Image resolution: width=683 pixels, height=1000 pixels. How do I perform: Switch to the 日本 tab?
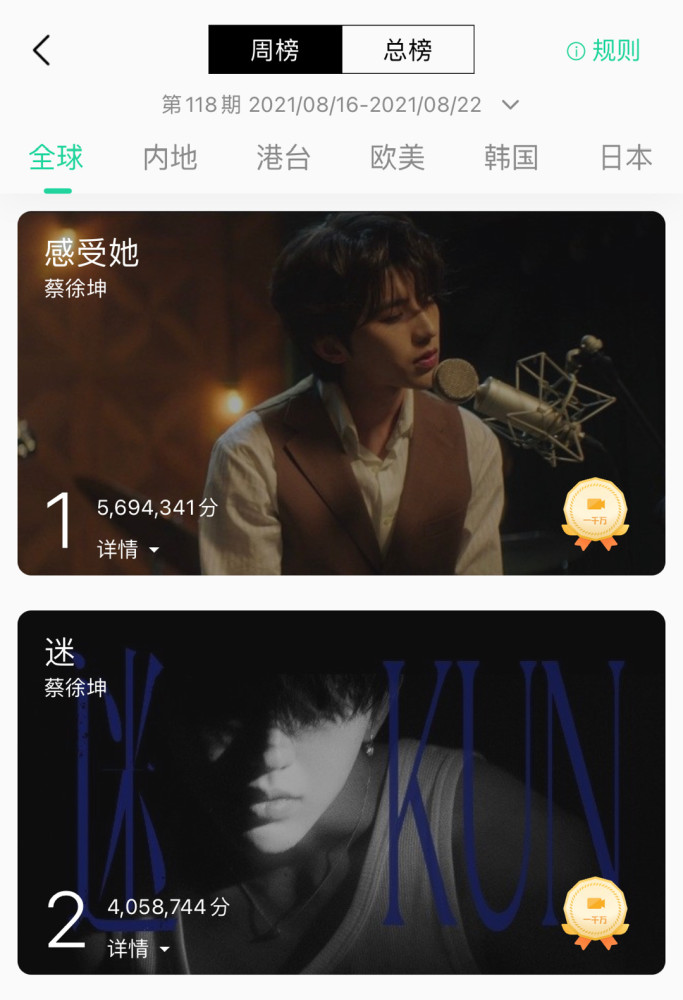pos(626,158)
